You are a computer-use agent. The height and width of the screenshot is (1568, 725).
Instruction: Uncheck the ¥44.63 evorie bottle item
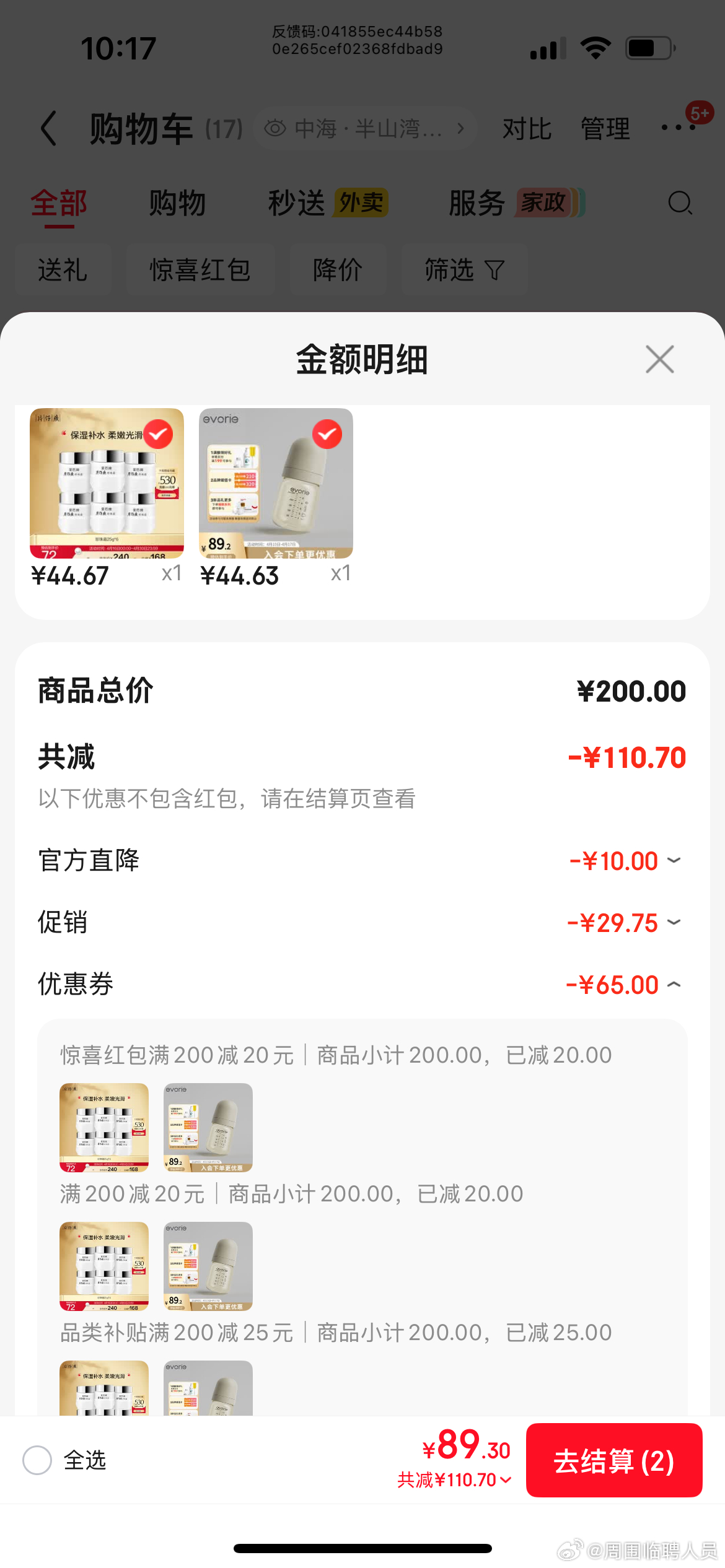(327, 434)
